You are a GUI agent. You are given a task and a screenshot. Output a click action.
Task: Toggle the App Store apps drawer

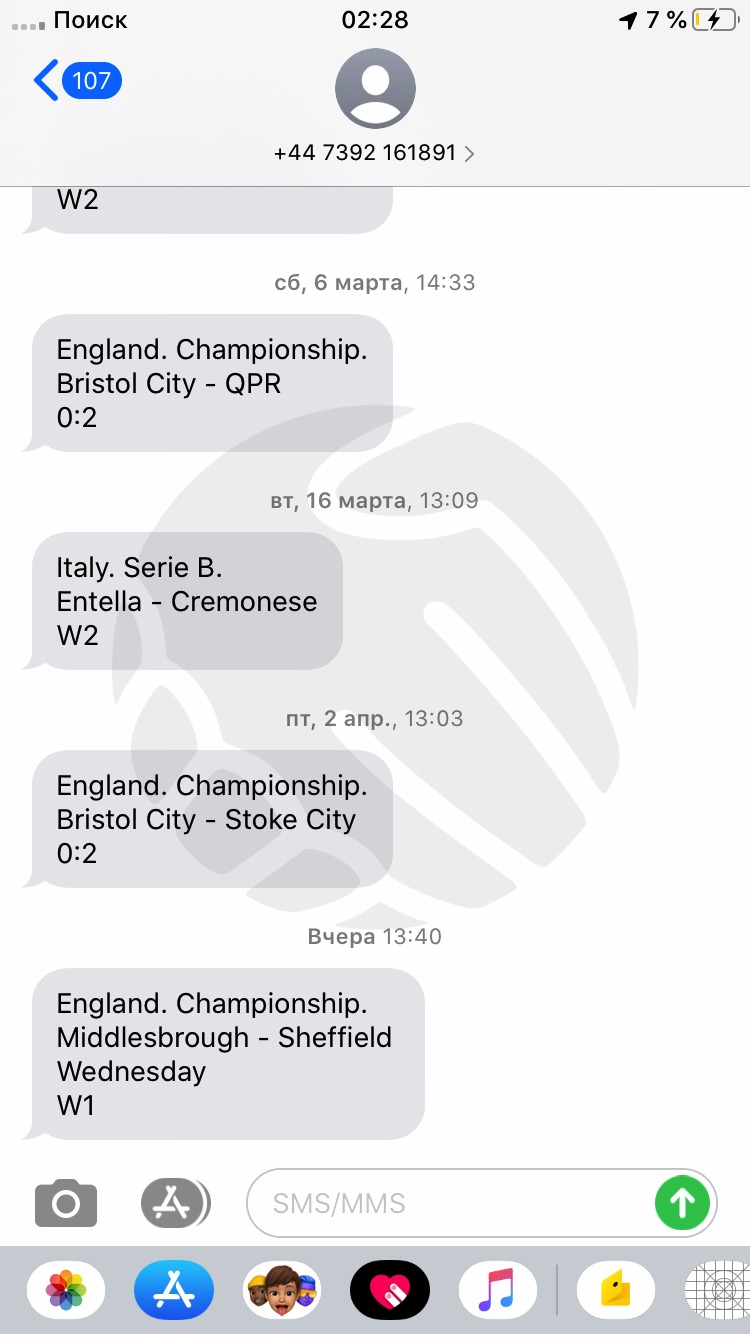click(x=175, y=1202)
